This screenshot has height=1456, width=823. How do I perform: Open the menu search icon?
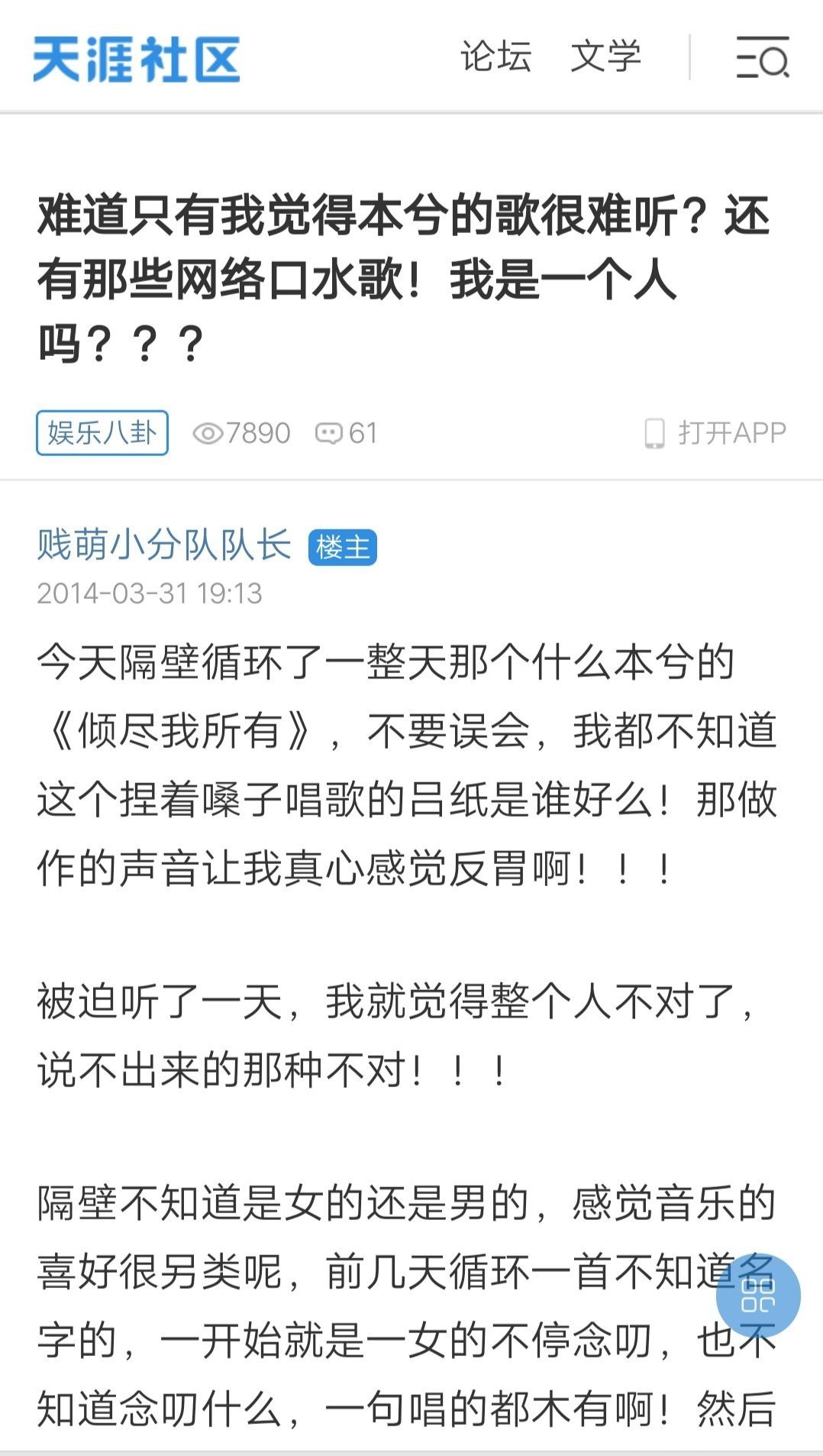click(x=762, y=57)
